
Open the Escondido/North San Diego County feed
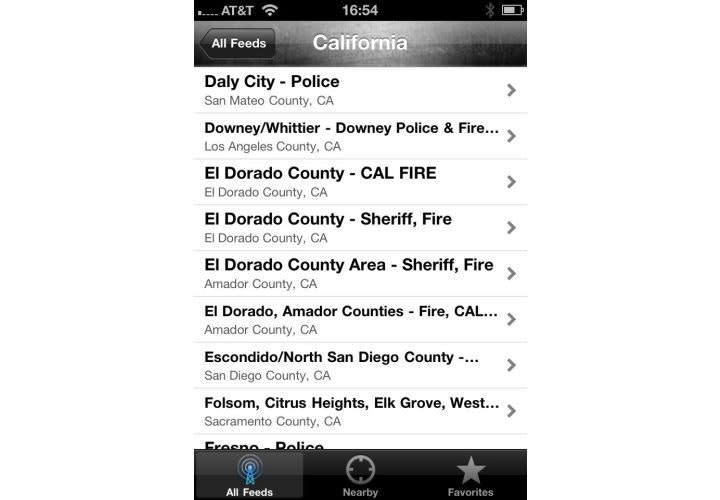tap(359, 366)
